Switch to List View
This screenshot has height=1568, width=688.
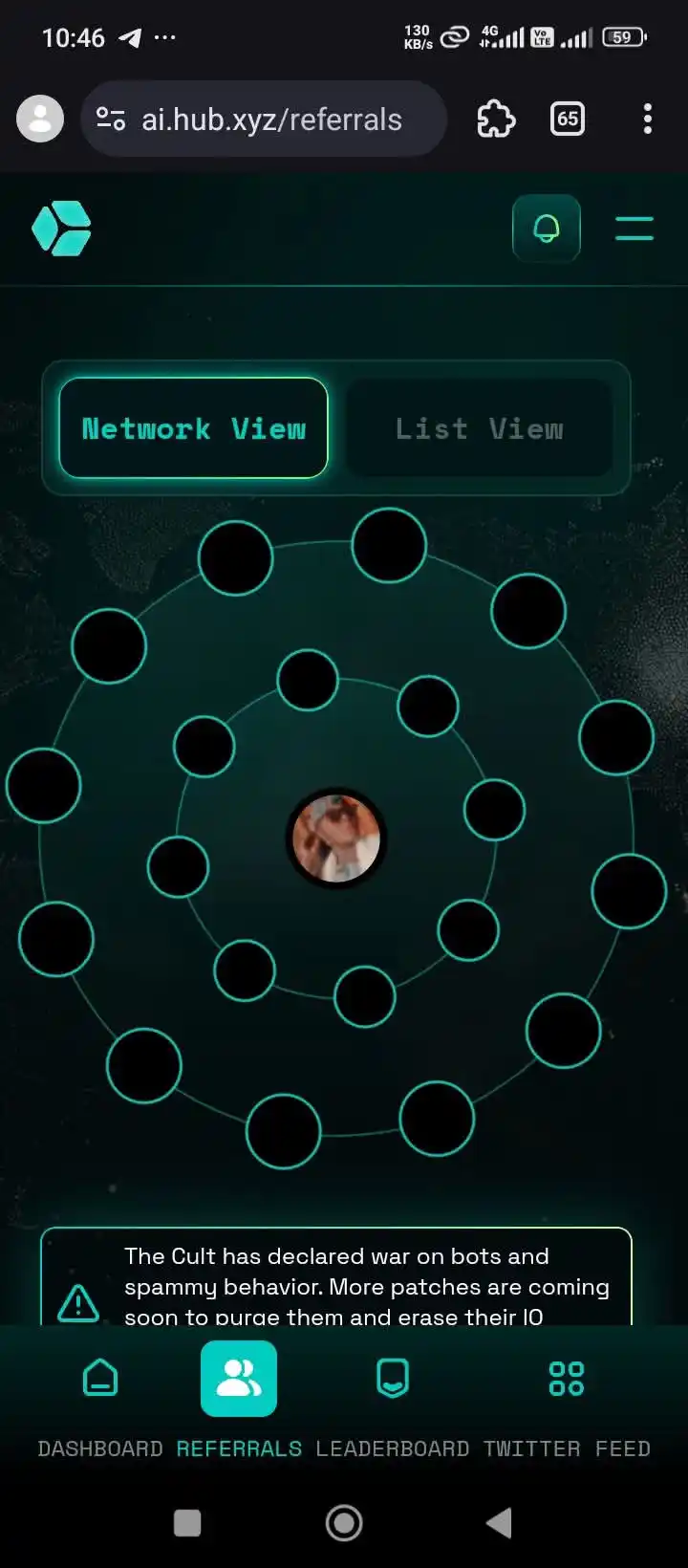click(479, 428)
